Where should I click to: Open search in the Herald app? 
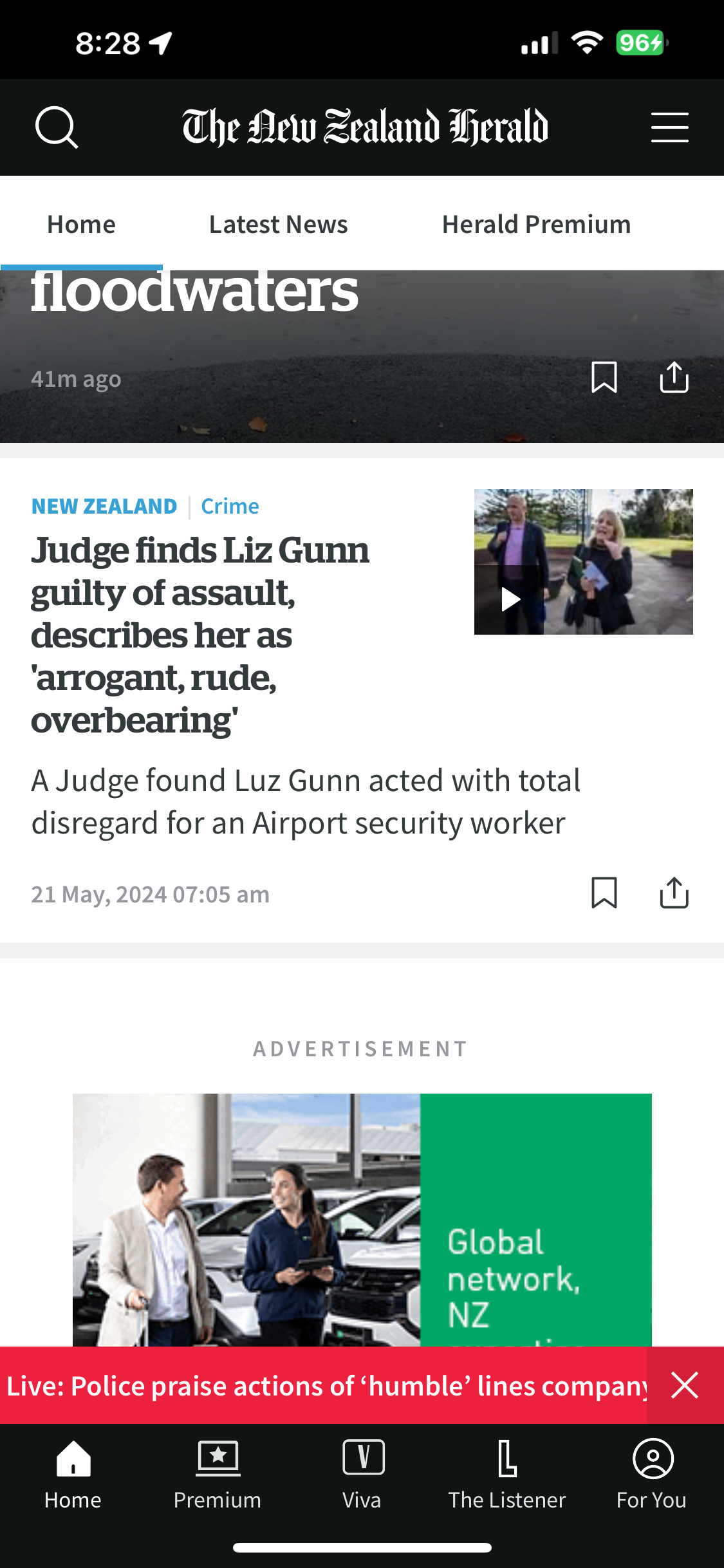(x=57, y=127)
